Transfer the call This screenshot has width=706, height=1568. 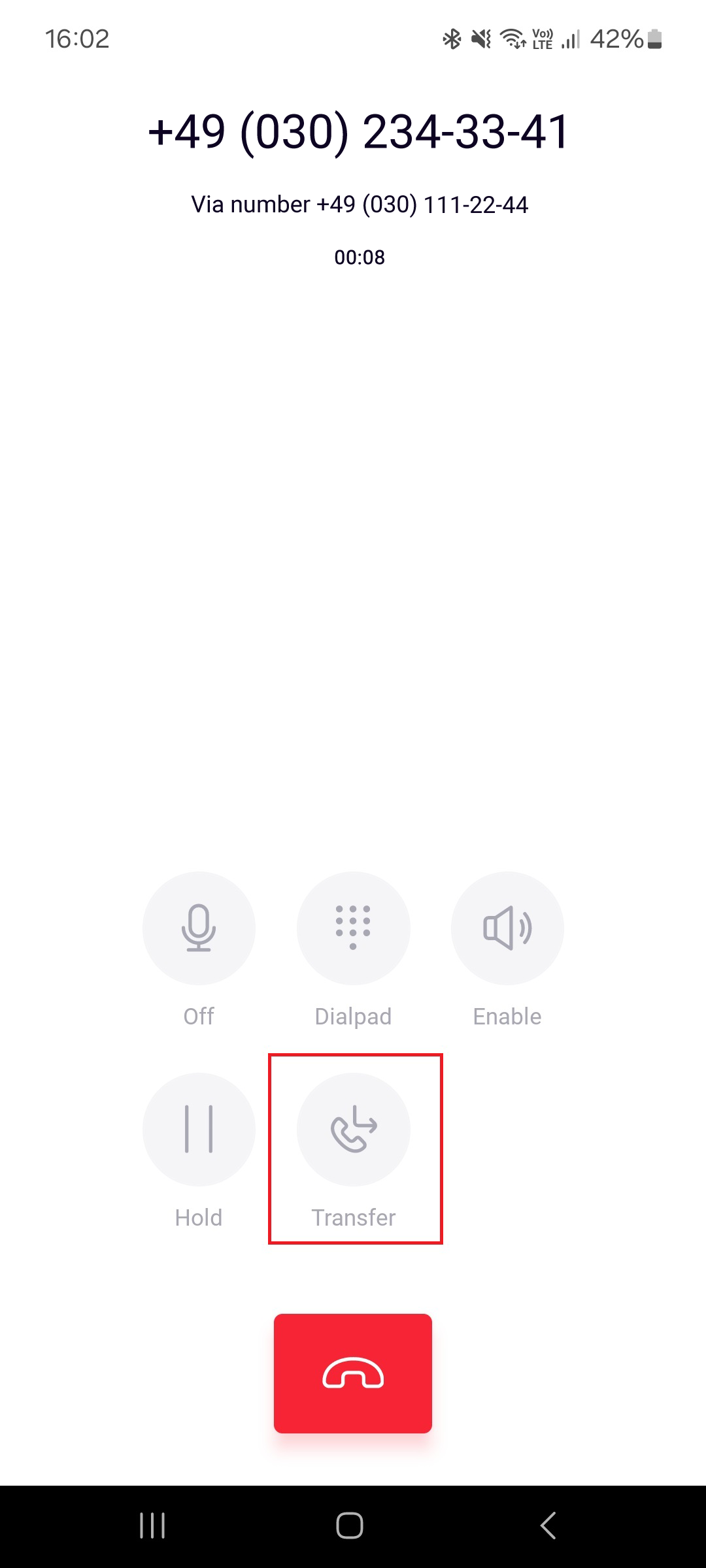click(x=353, y=1129)
